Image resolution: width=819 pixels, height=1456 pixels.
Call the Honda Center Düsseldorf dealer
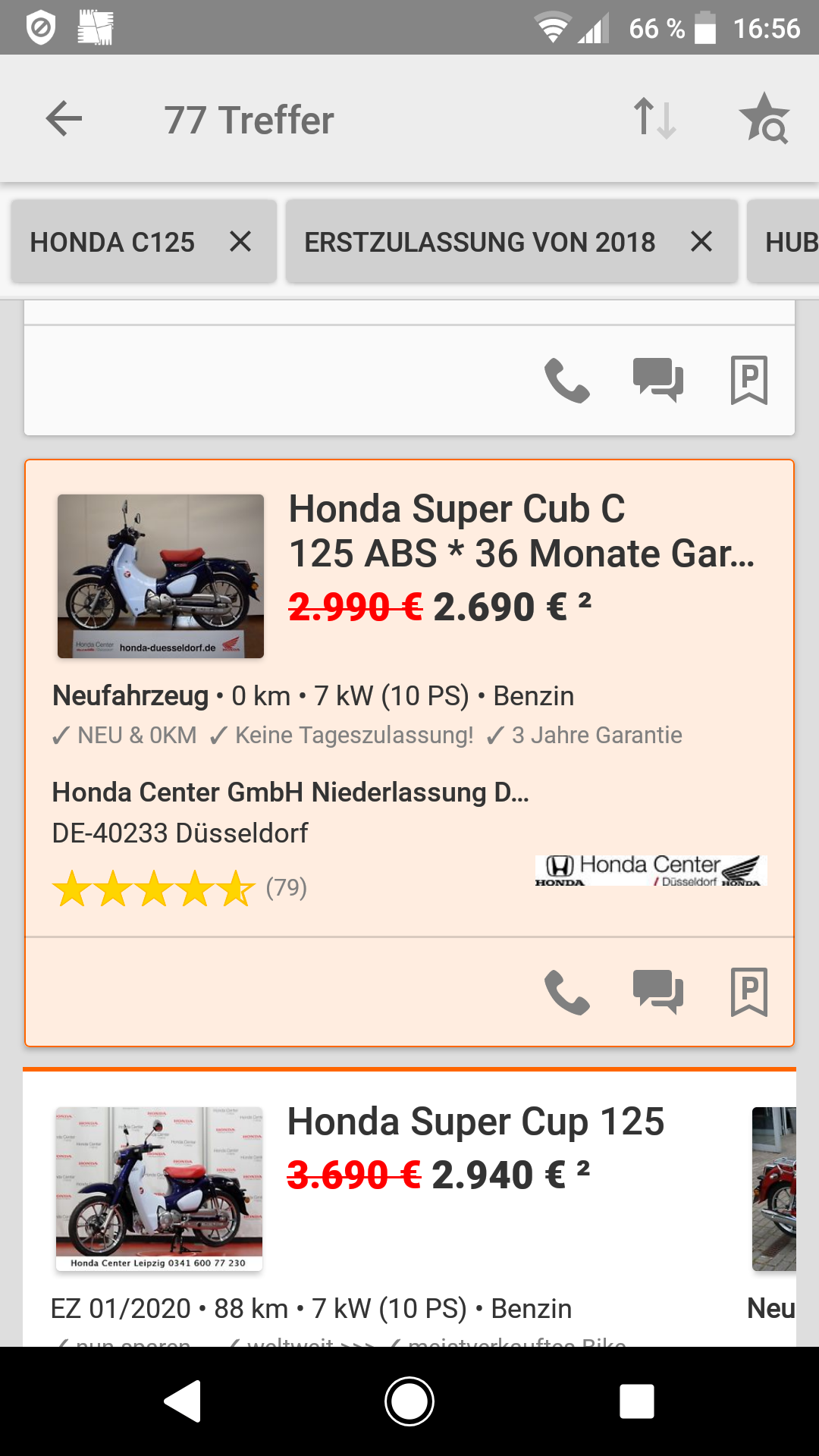pos(566,992)
